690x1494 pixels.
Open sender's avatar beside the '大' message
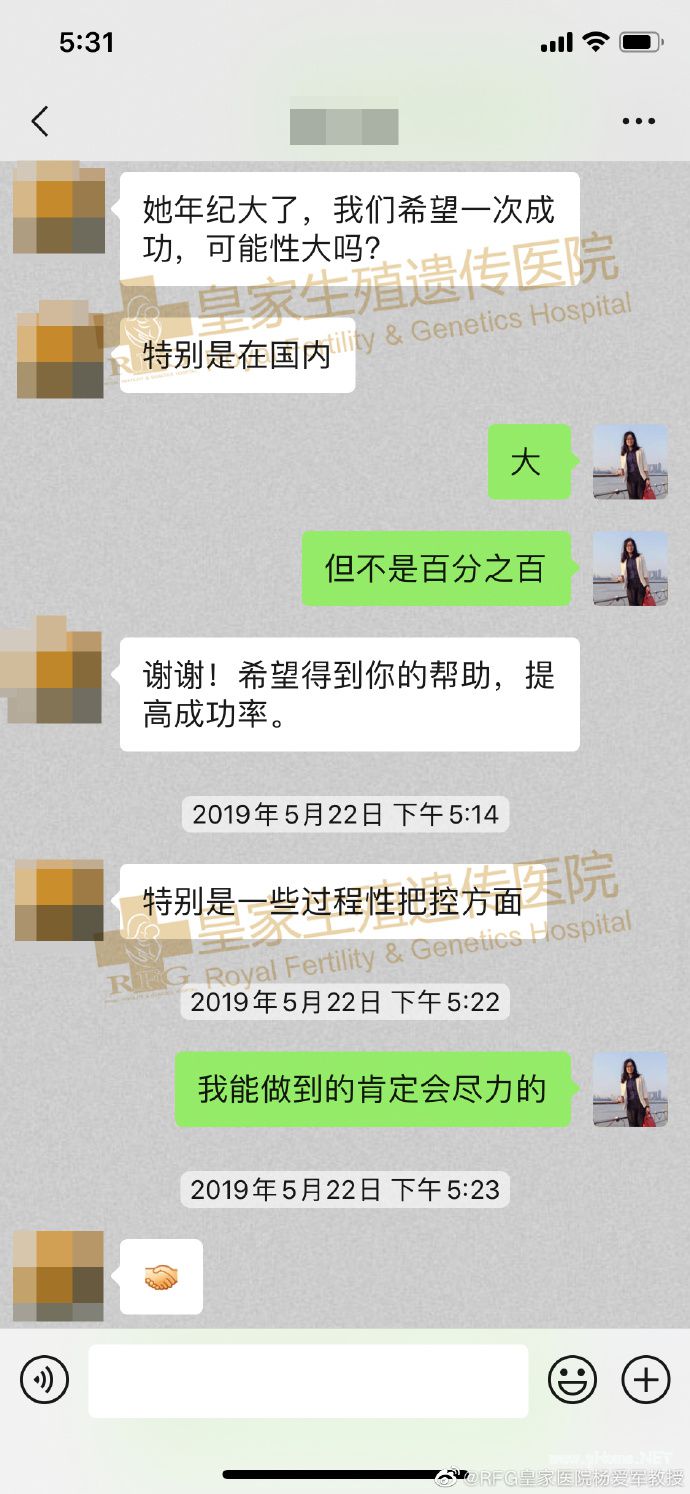coord(630,461)
